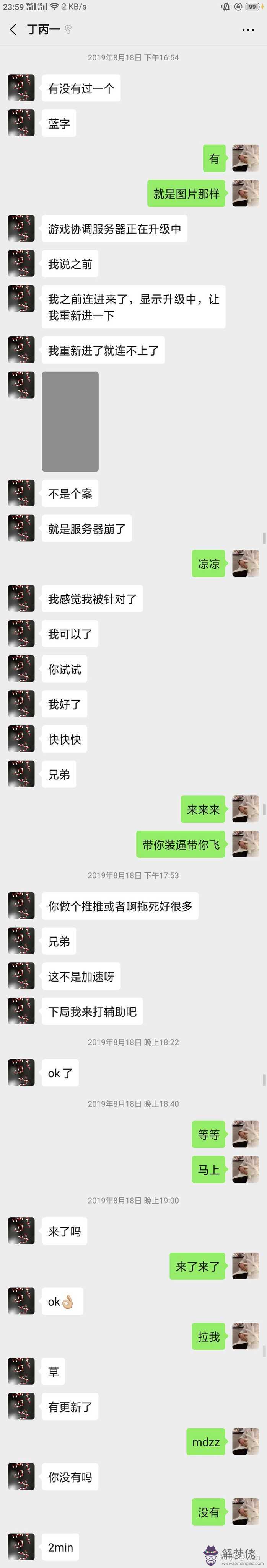
Task: Tap the contact avatar beside 有没有过一个
Action: [x=21, y=88]
